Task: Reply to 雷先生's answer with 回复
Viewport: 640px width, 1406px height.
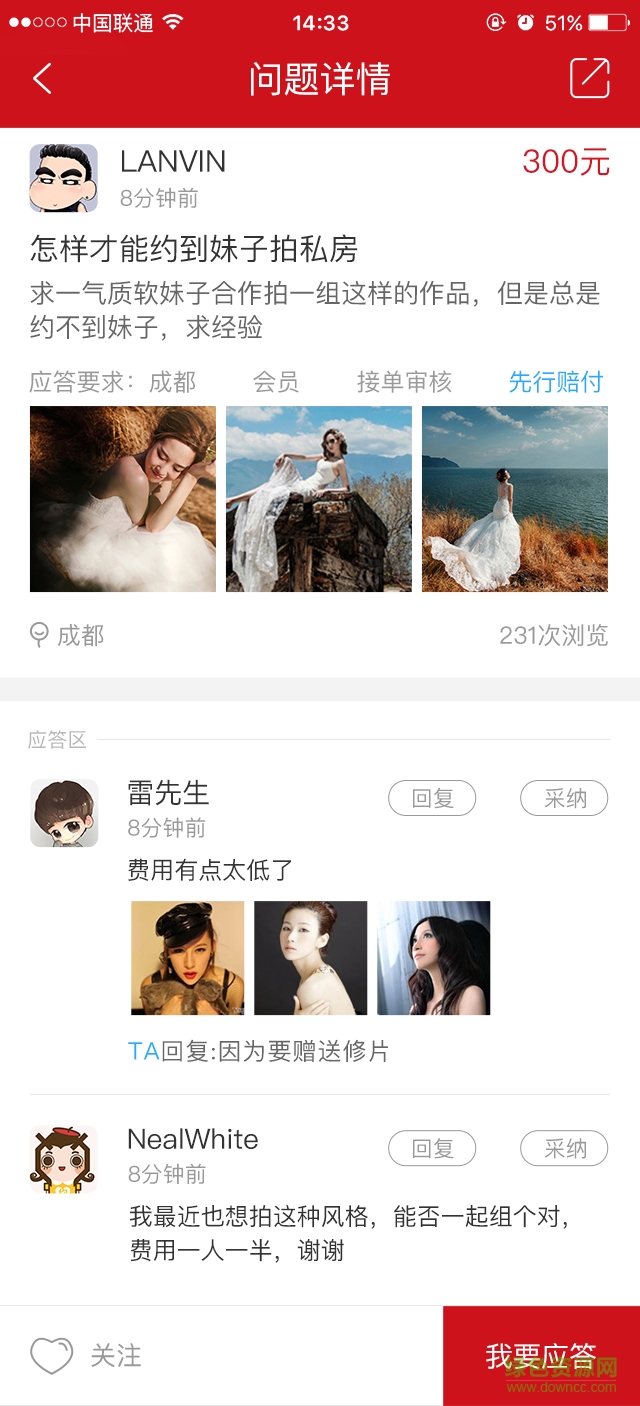Action: pyautogui.click(x=432, y=798)
